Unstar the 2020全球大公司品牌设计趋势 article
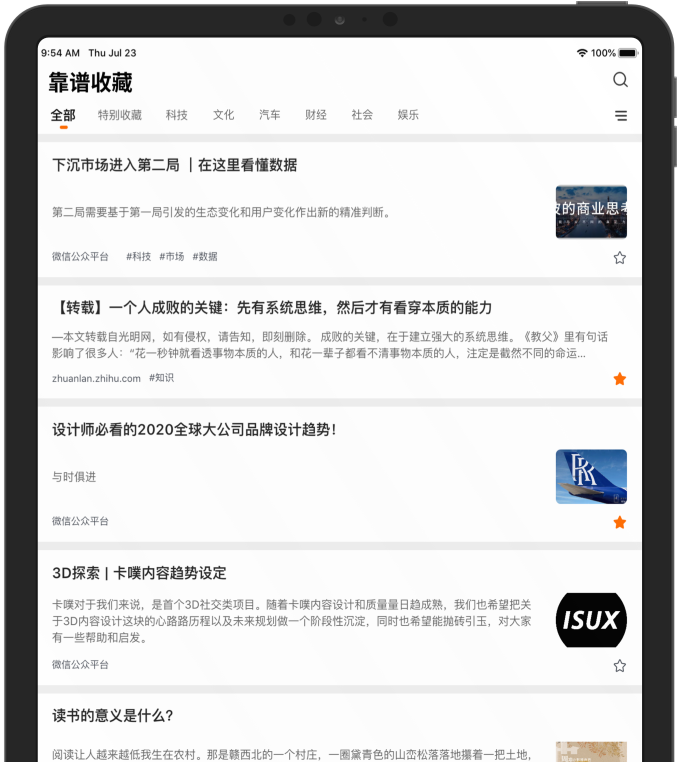 pyautogui.click(x=619, y=522)
